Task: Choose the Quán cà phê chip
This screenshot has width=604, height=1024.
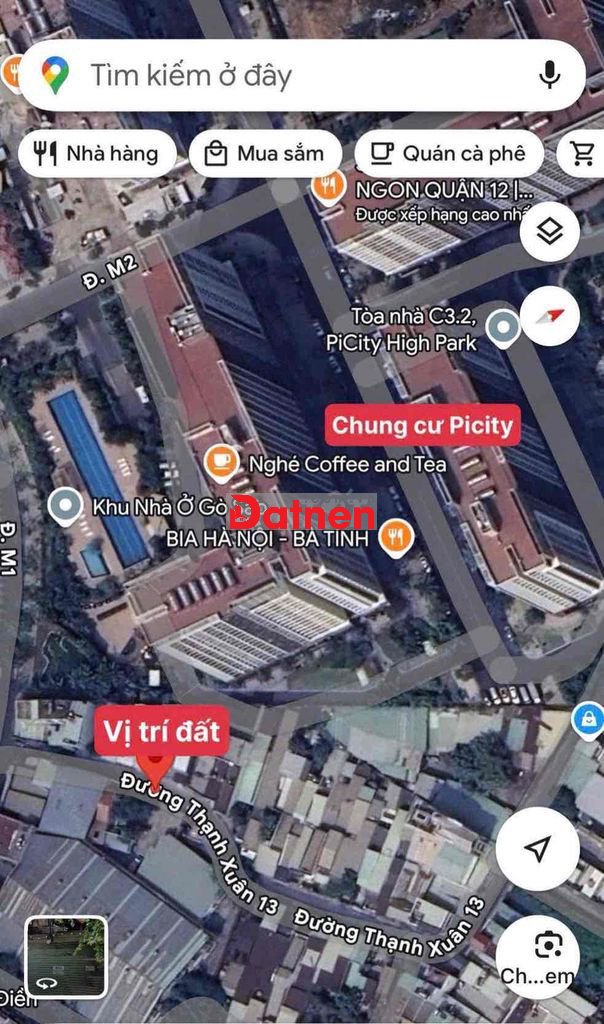Action: click(448, 153)
